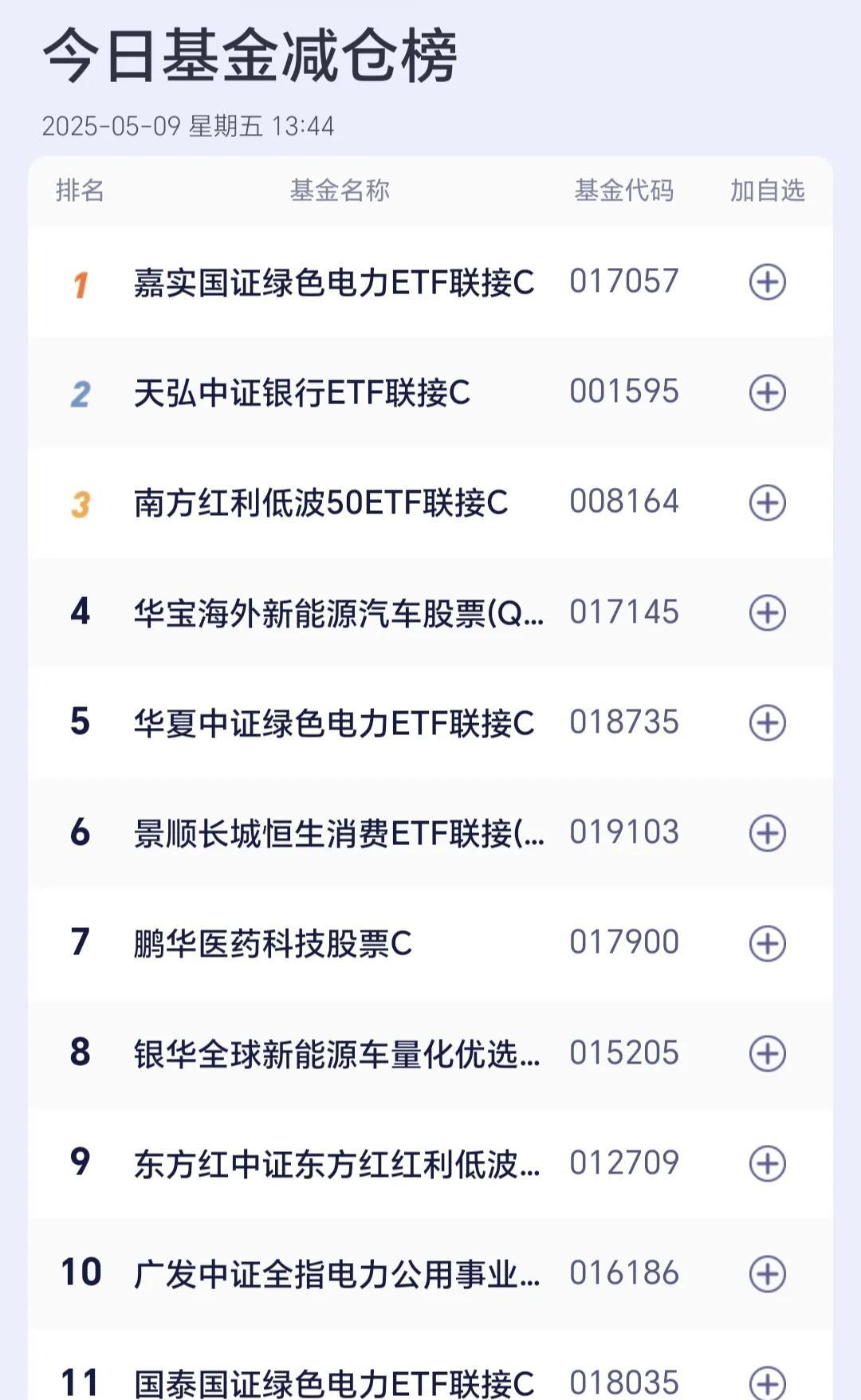Open 广发中证全指电力公用事业 fund row
The width and height of the screenshot is (861, 1400).
(431, 1273)
